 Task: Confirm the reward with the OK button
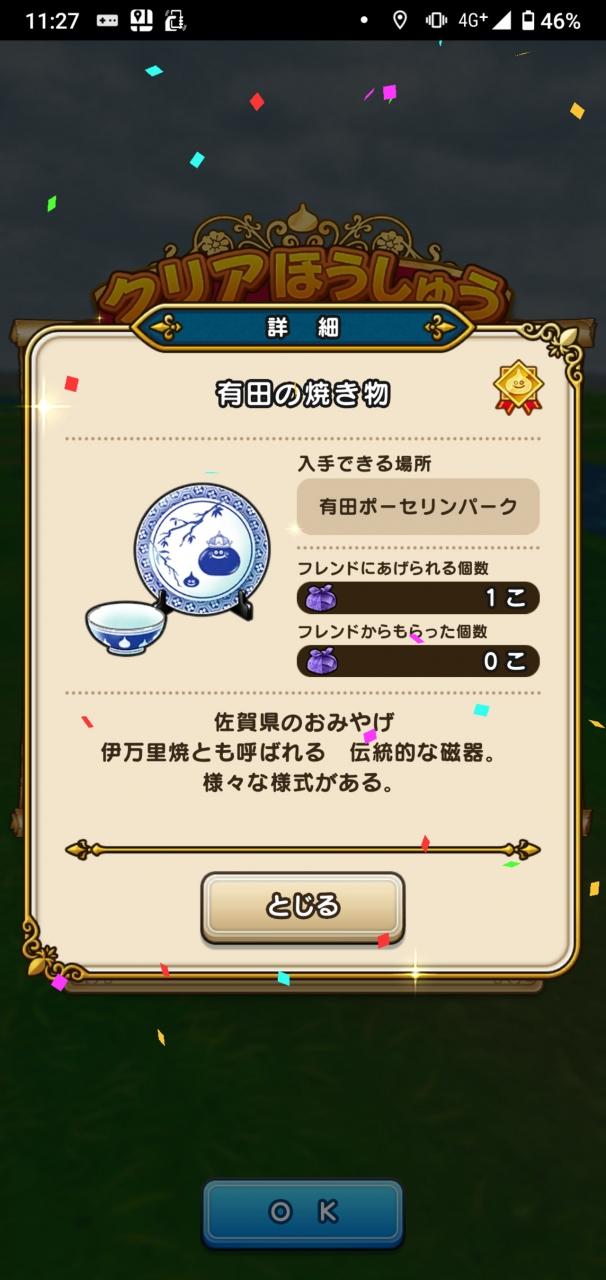(x=302, y=1212)
